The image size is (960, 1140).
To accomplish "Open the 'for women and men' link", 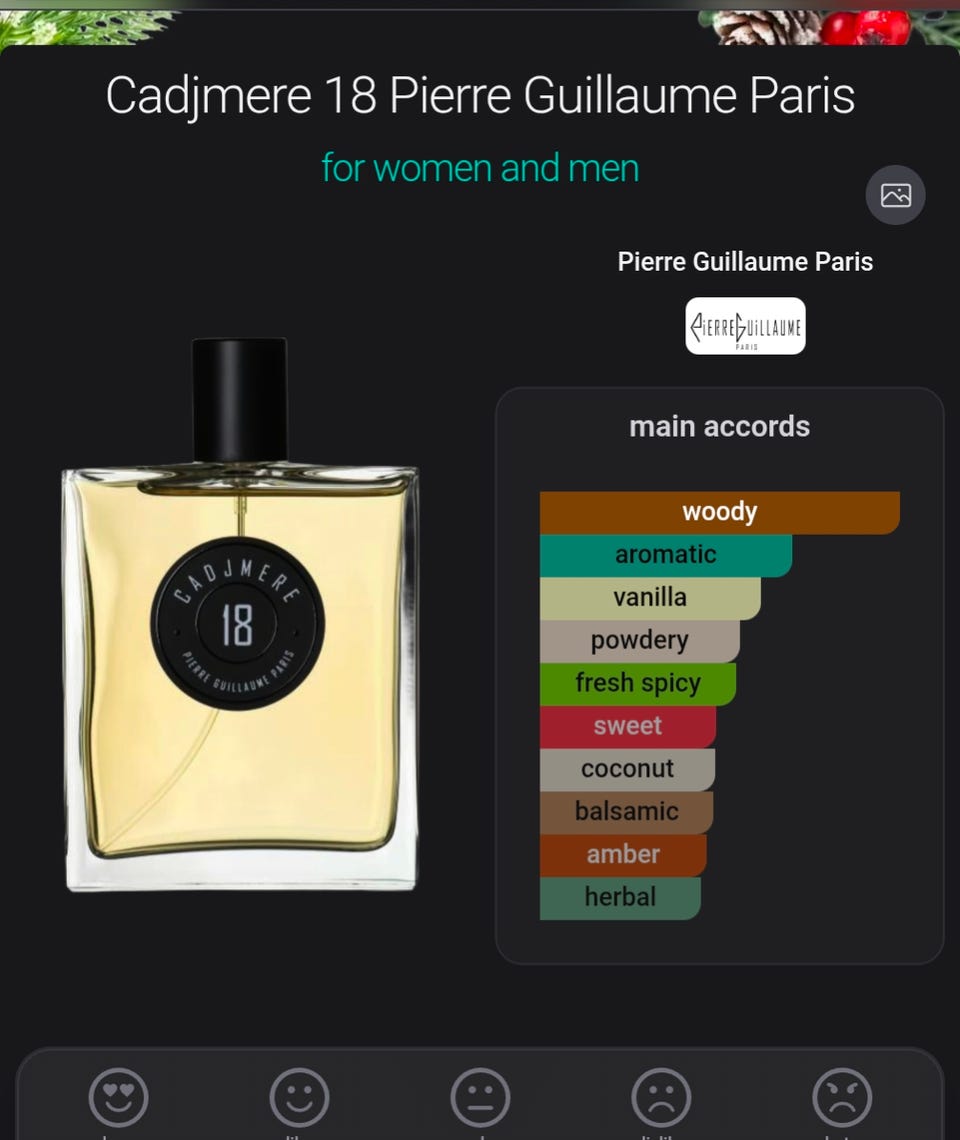I will pyautogui.click(x=479, y=168).
